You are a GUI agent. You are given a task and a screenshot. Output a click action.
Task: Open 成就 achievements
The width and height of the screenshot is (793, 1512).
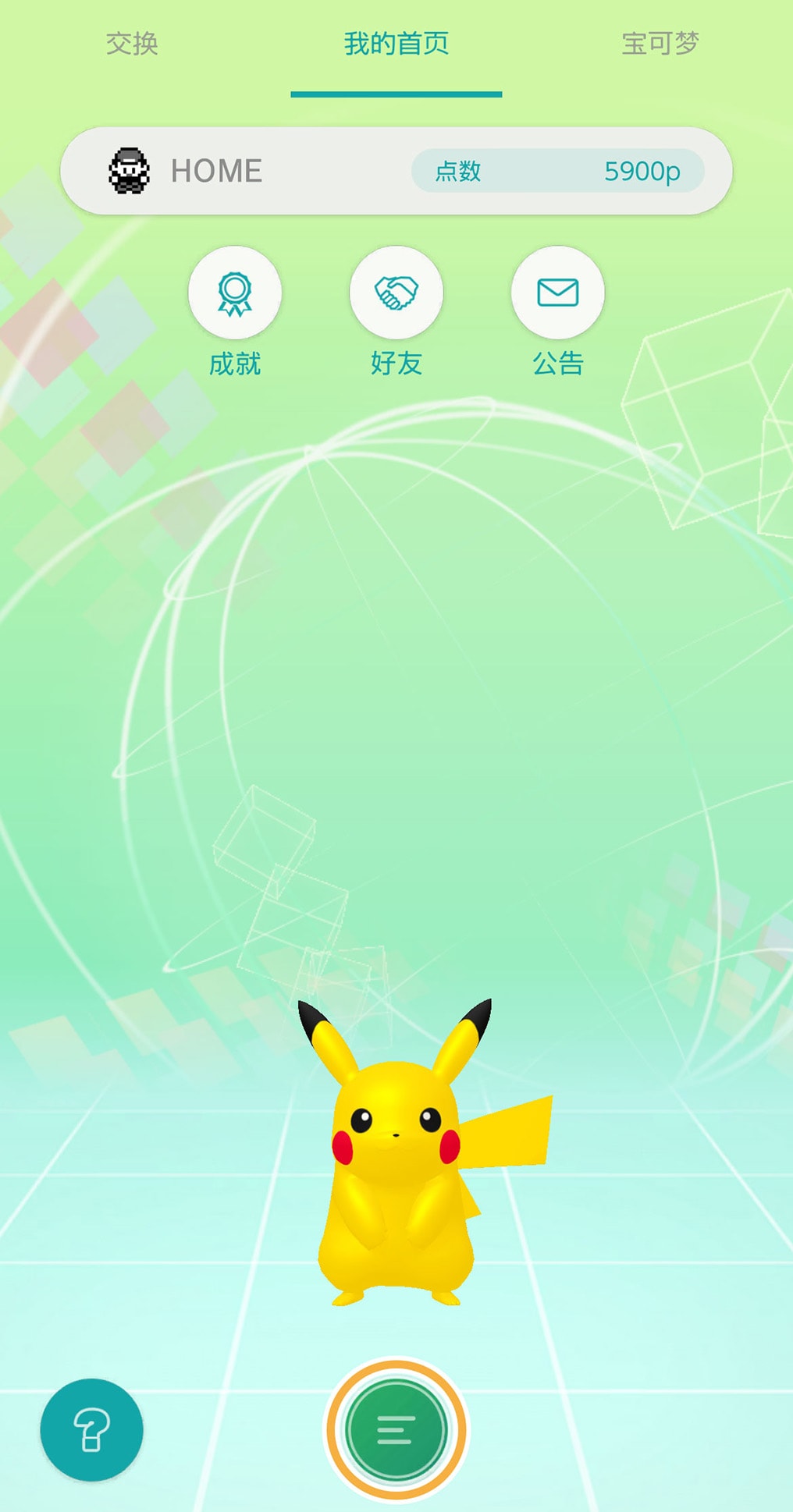235,293
